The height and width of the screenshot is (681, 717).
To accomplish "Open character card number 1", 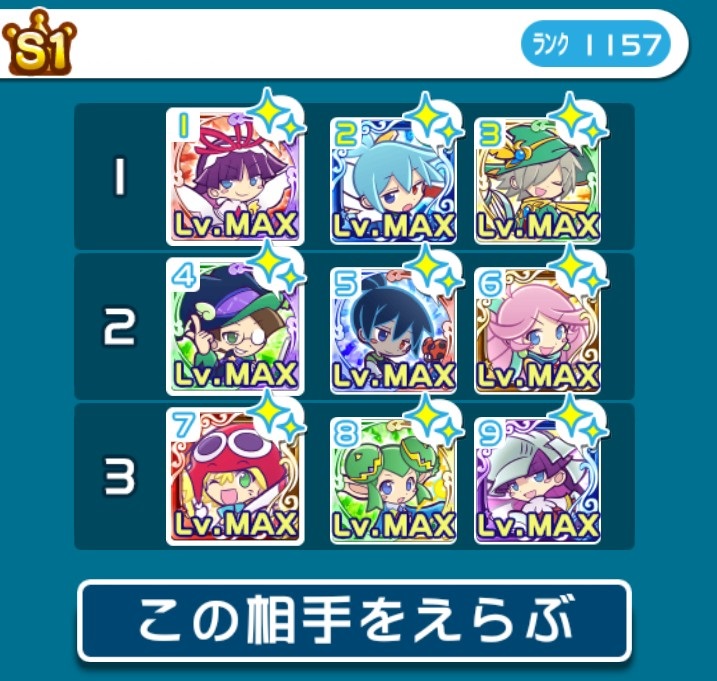I will tap(234, 176).
